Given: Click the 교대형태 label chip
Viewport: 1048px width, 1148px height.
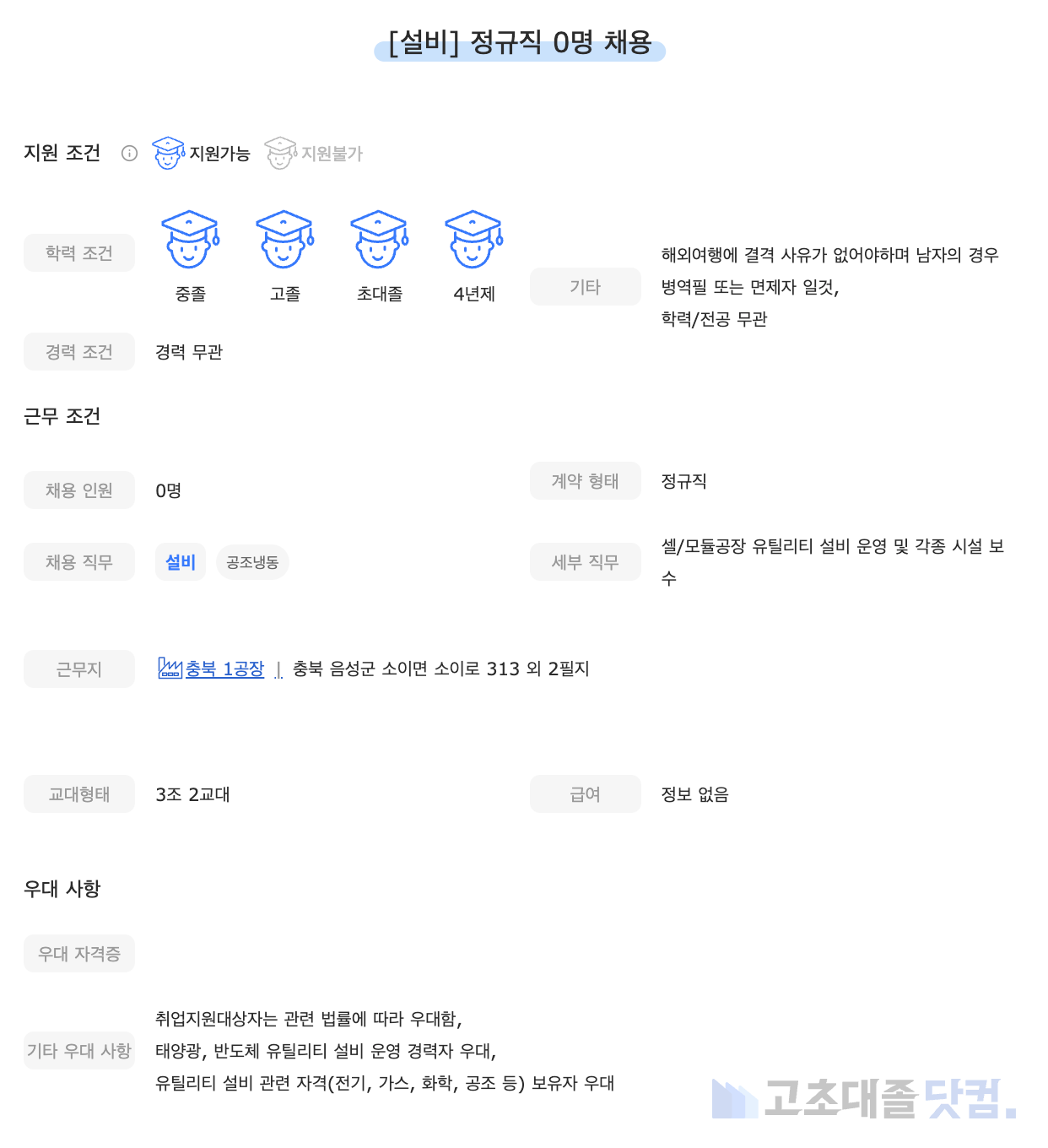Looking at the screenshot, I should tap(78, 793).
